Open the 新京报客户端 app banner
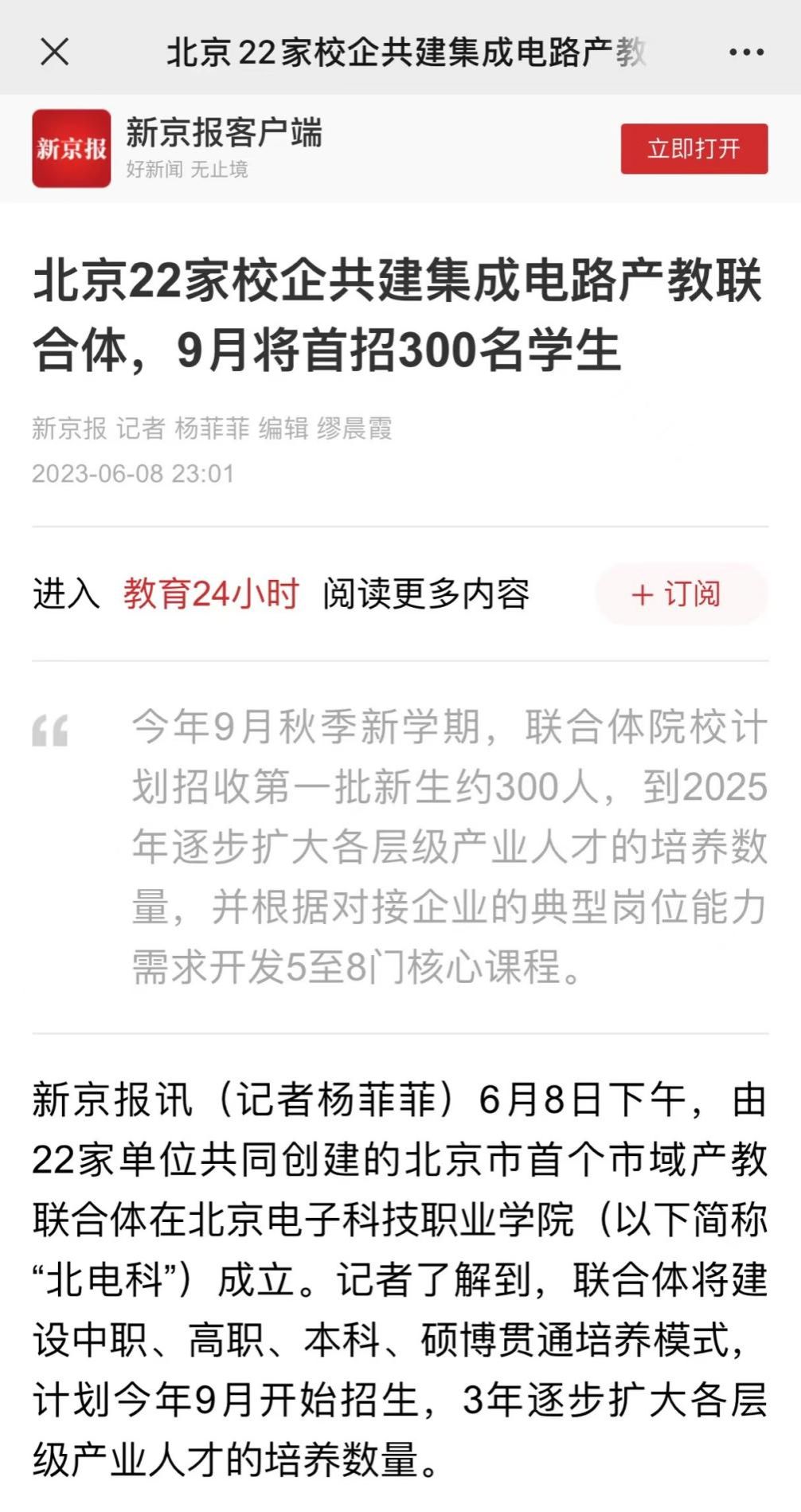This screenshot has height=1512, width=801. coord(223,148)
